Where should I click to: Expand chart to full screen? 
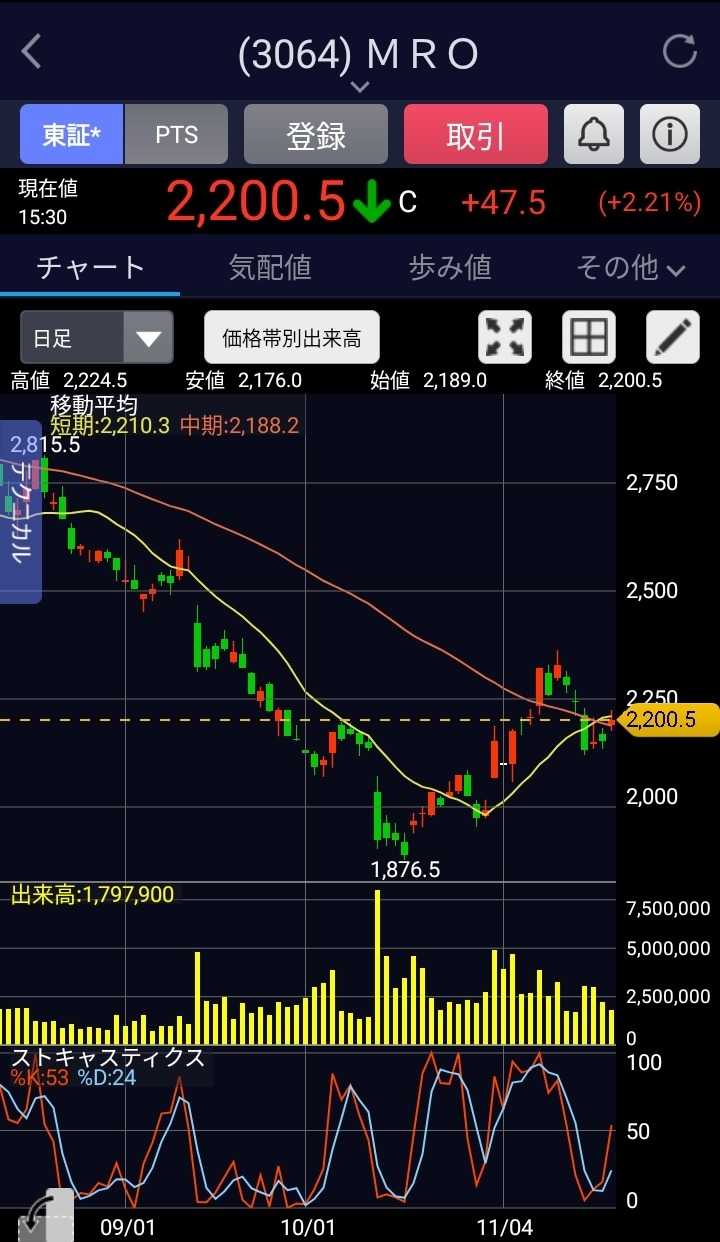point(506,337)
